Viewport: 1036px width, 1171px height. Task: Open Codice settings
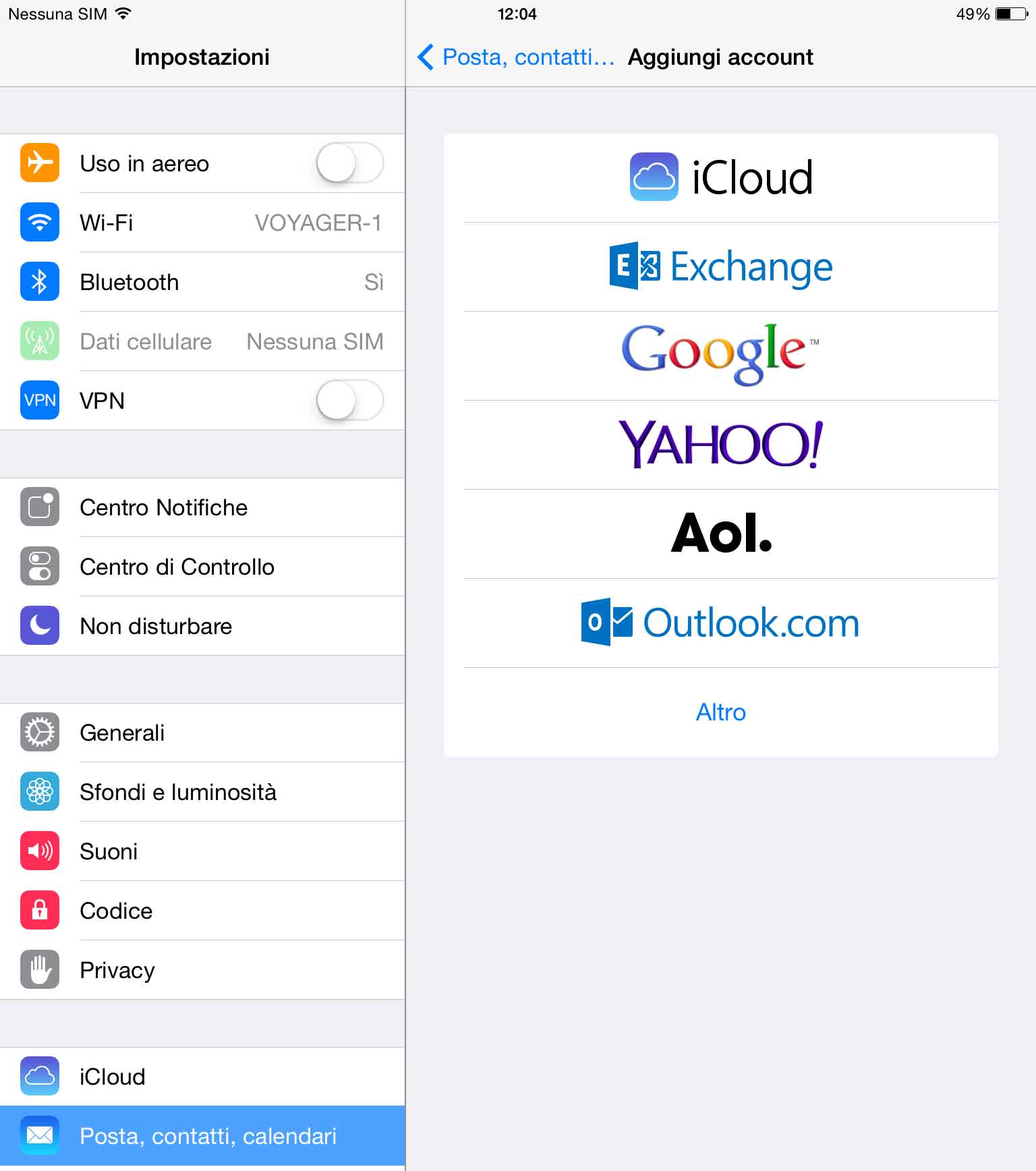pos(202,911)
